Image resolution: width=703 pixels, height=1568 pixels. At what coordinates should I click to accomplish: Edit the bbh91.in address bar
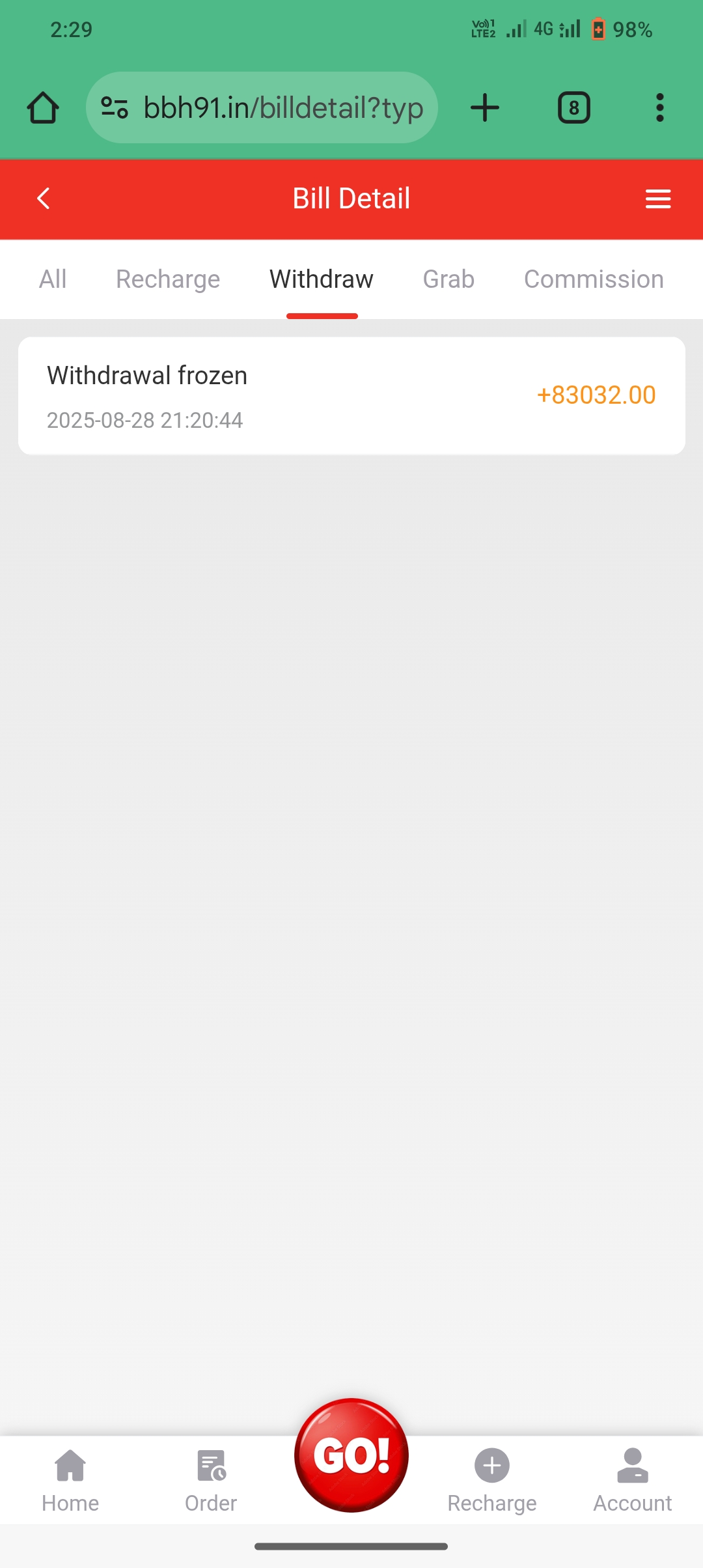[x=283, y=107]
